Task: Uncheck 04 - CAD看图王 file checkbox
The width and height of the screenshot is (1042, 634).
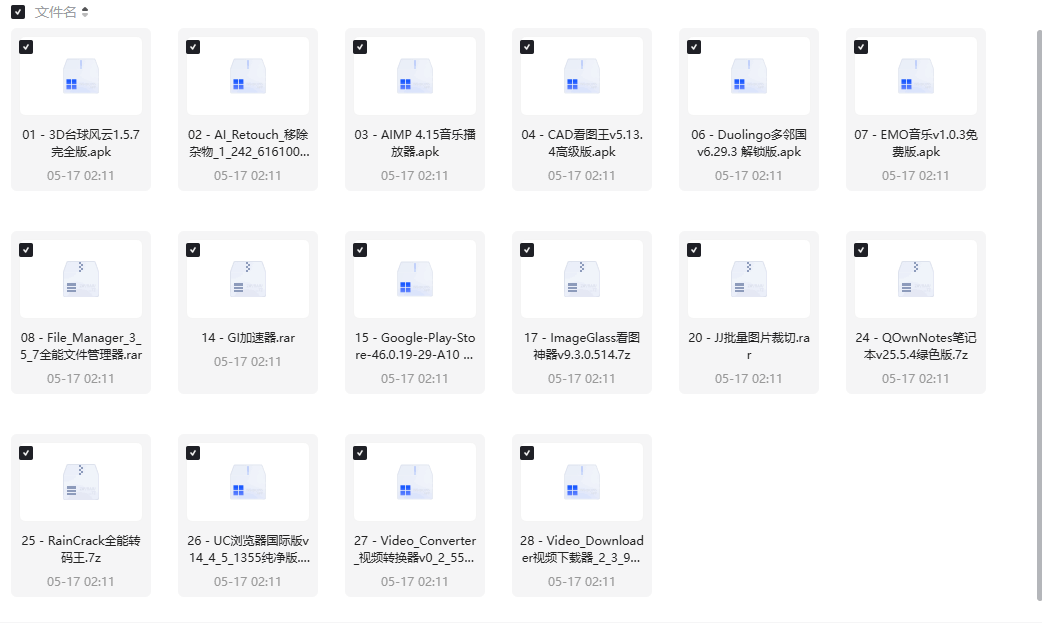Action: [x=527, y=47]
